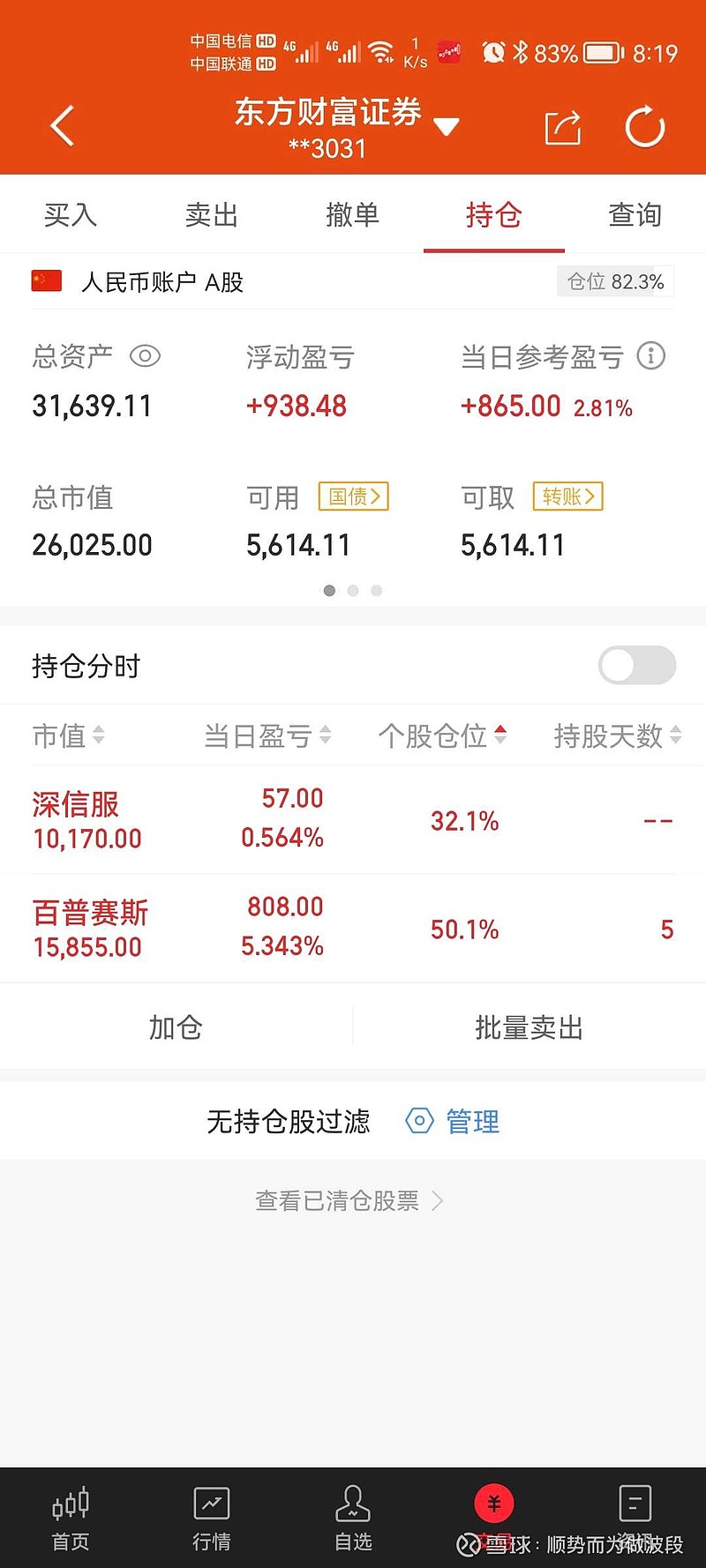Viewport: 706px width, 1568px height.
Task: Tap 批量卖出 to sell in batch
Action: [529, 1027]
